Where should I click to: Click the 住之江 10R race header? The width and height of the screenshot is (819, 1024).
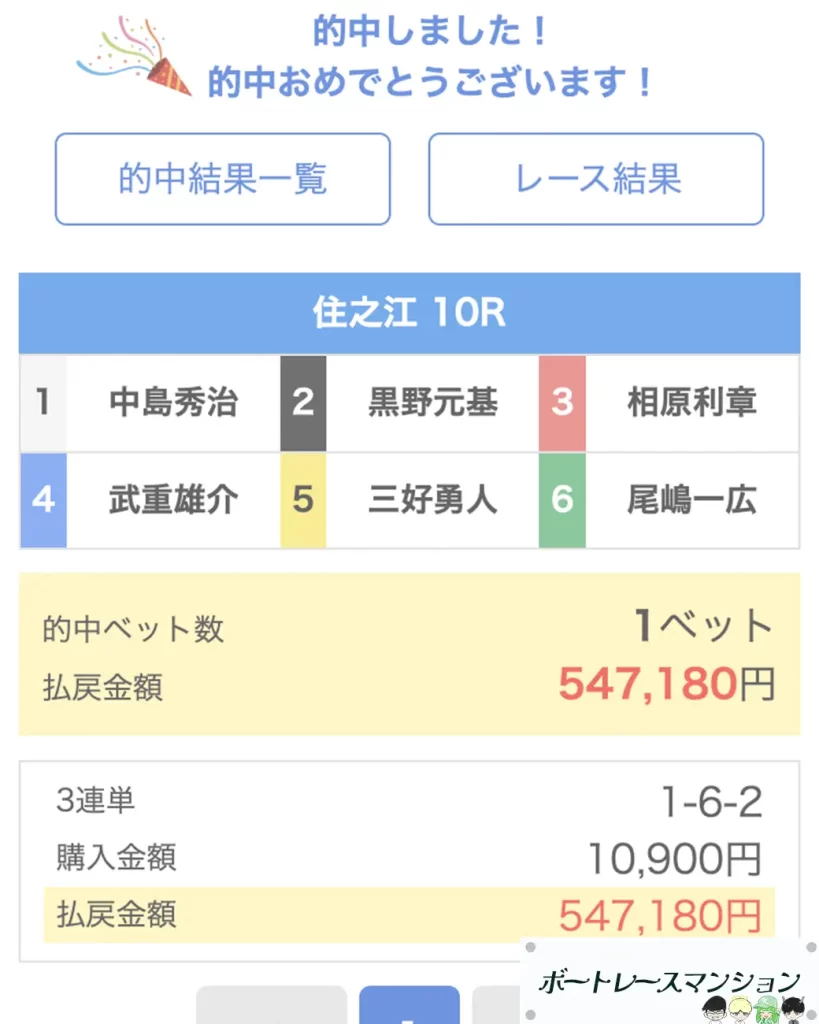tap(410, 313)
